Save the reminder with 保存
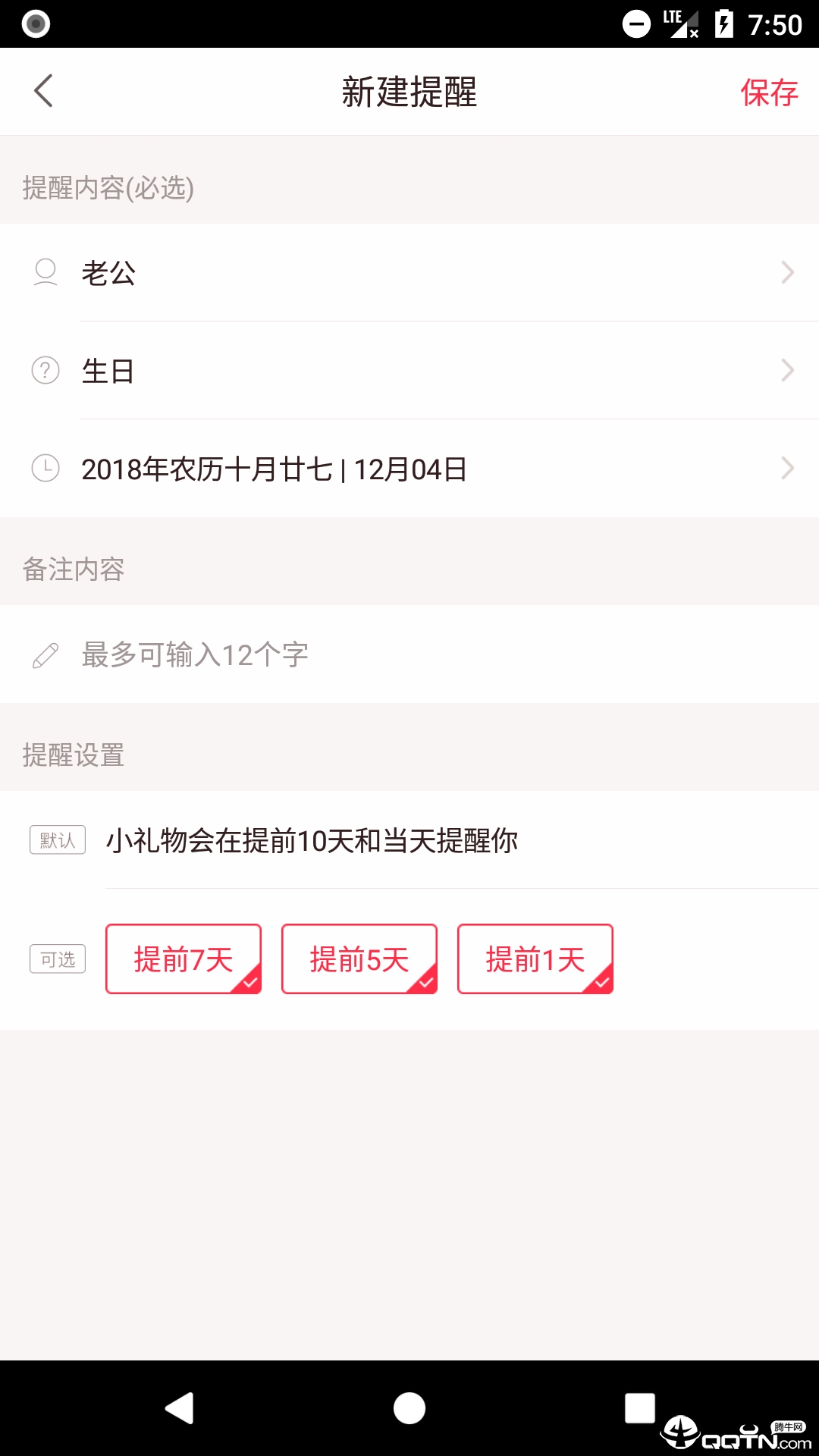 pyautogui.click(x=768, y=93)
